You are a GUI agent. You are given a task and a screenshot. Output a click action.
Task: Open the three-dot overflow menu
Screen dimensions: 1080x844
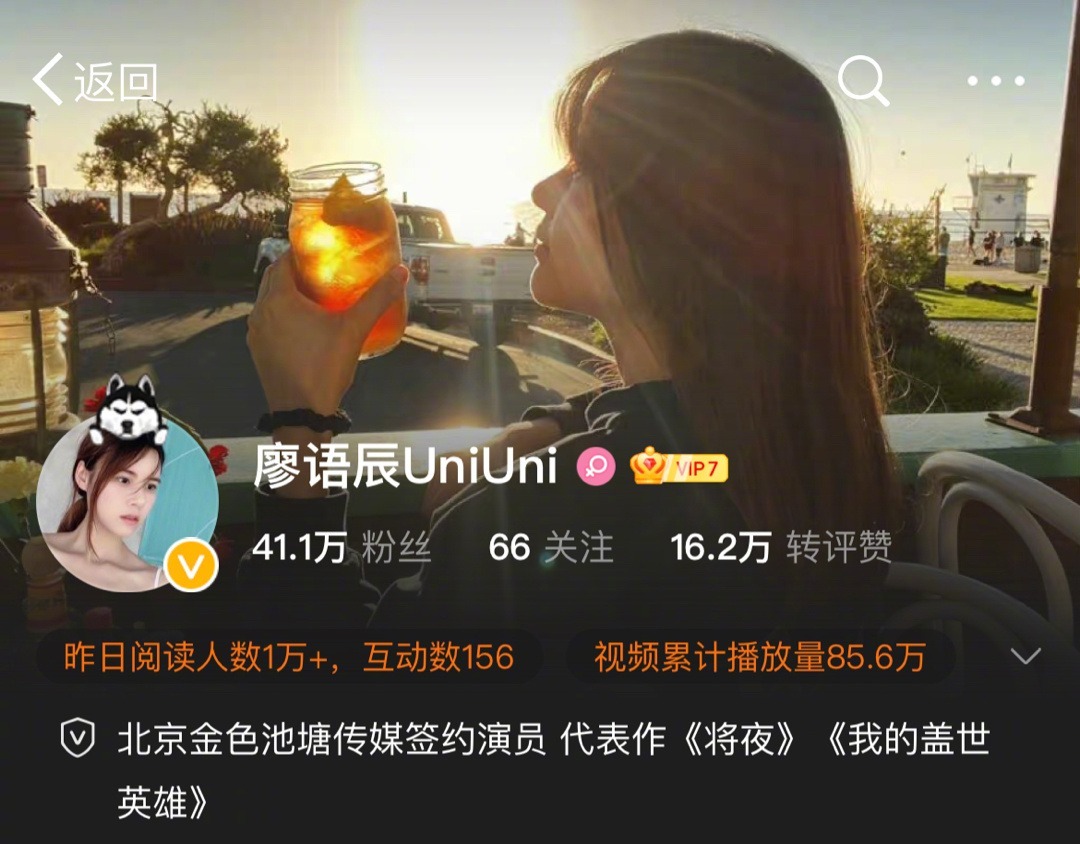pyautogui.click(x=997, y=80)
